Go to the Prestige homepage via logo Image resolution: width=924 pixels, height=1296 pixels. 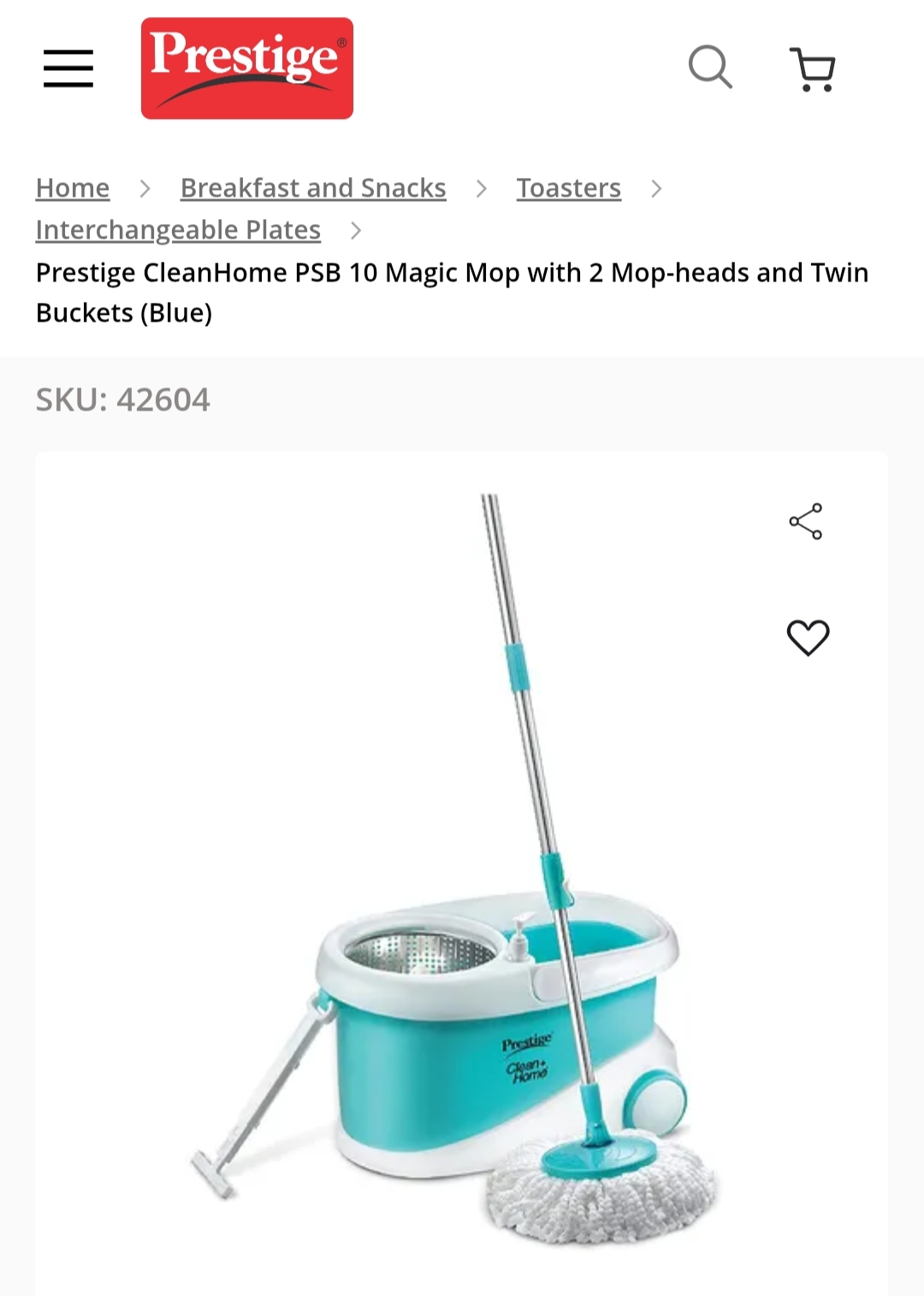[x=246, y=68]
